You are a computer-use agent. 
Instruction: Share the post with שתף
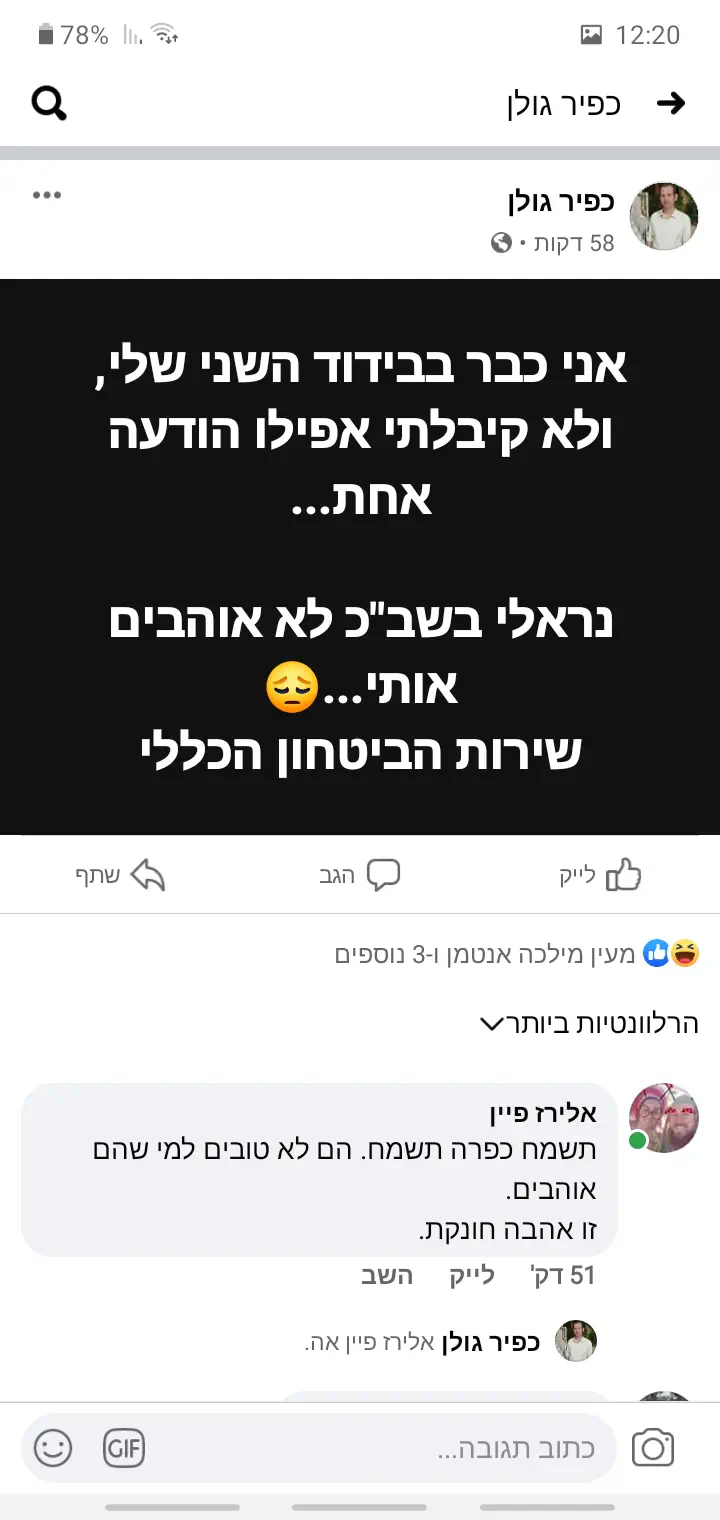(120, 875)
